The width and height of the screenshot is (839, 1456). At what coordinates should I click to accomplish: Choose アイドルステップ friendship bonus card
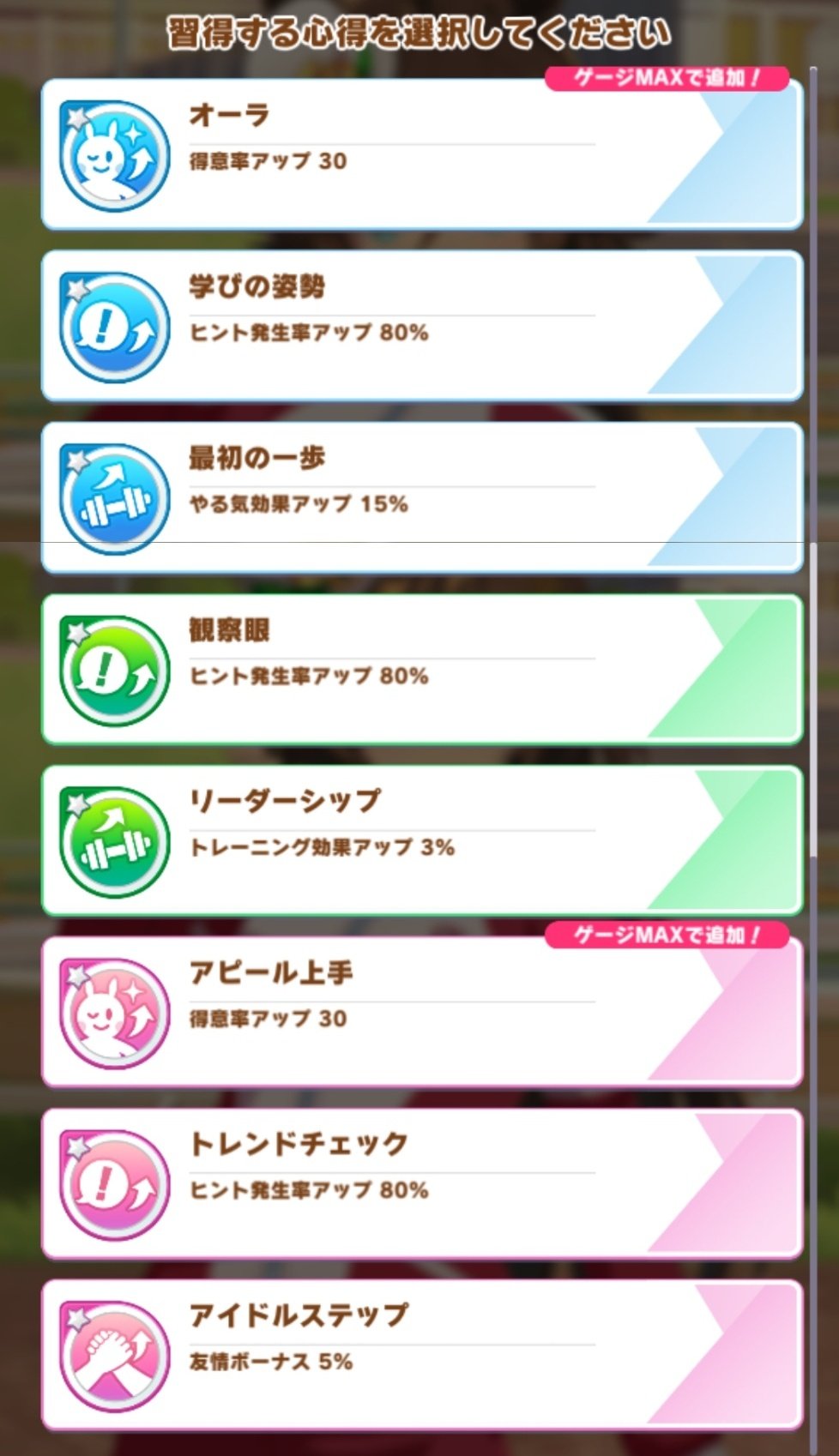[420, 1355]
